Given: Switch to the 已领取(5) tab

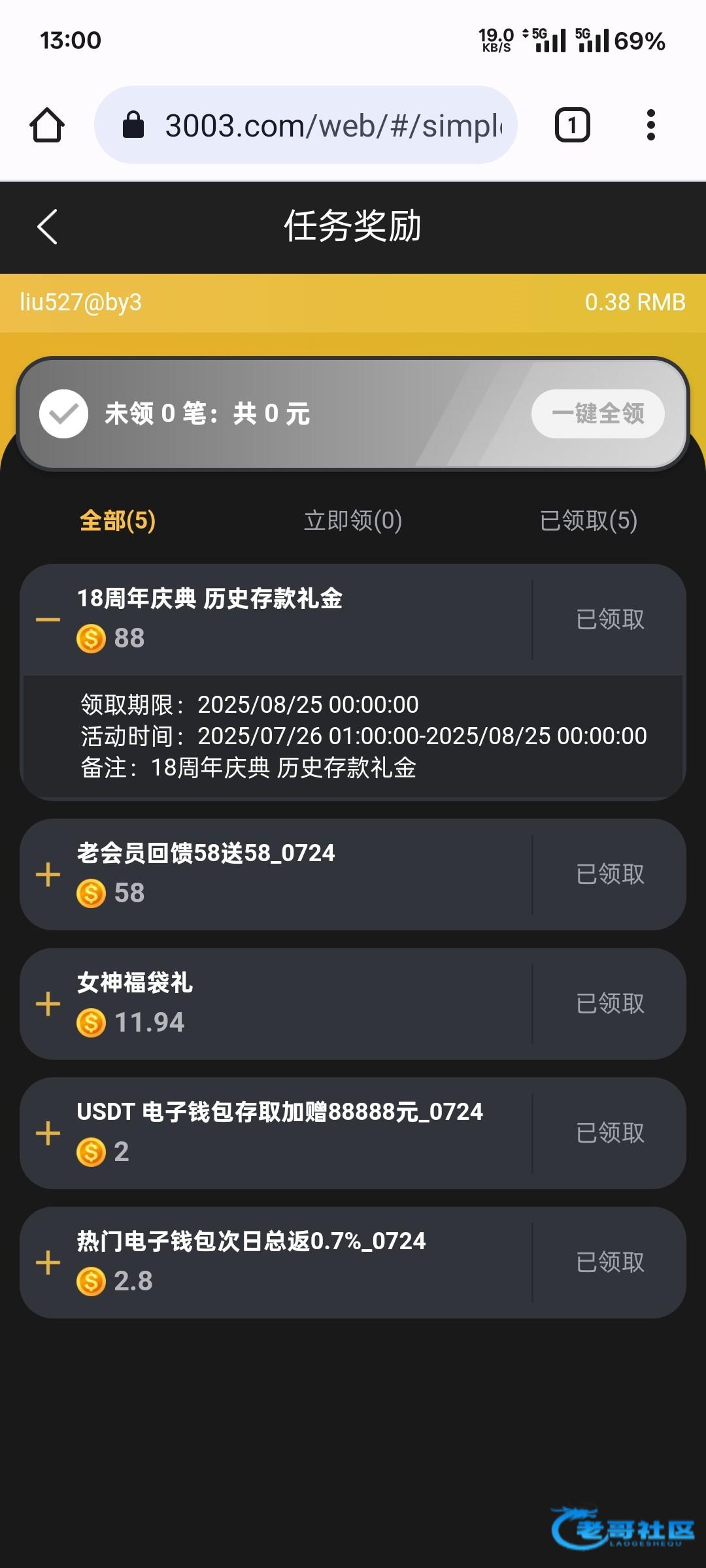Looking at the screenshot, I should pyautogui.click(x=588, y=521).
